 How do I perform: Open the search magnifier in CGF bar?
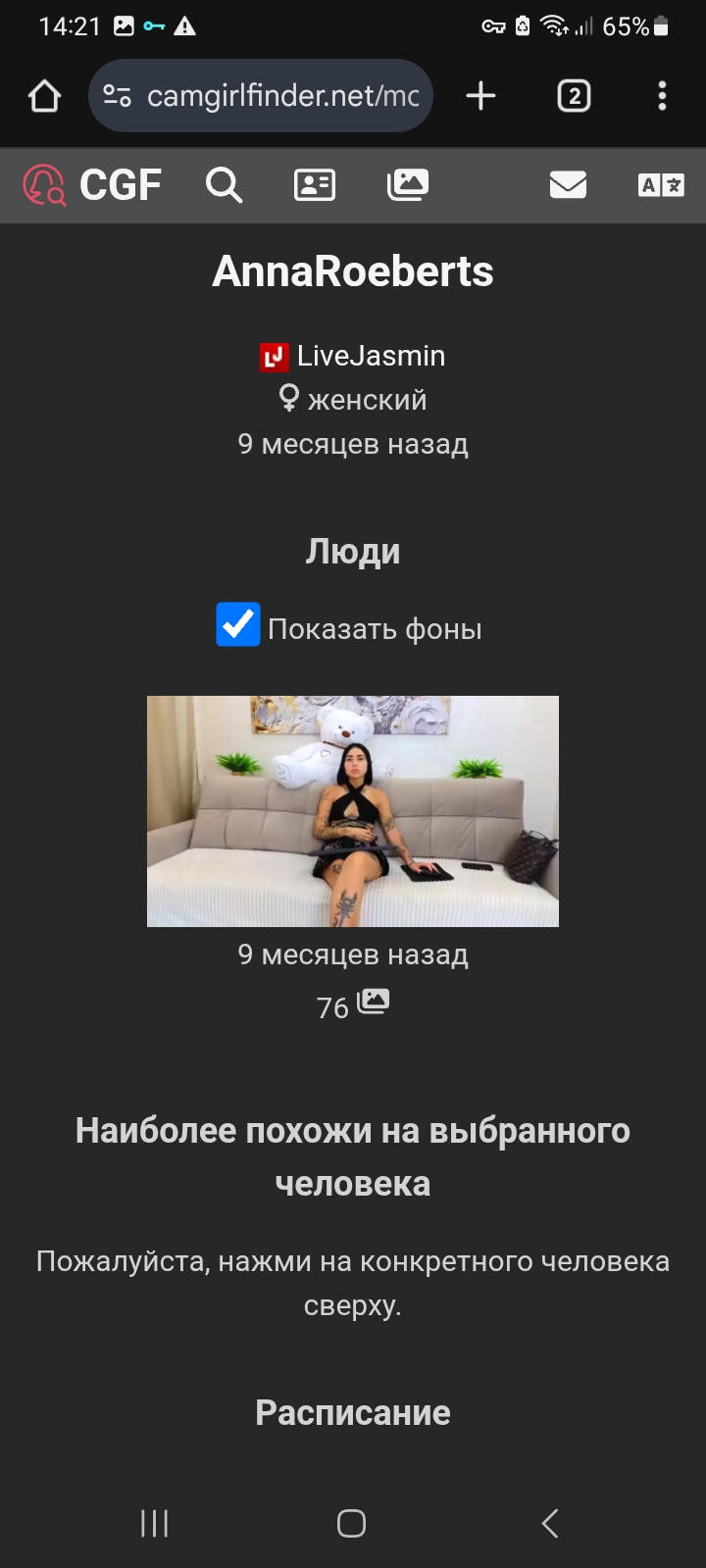pos(224,184)
